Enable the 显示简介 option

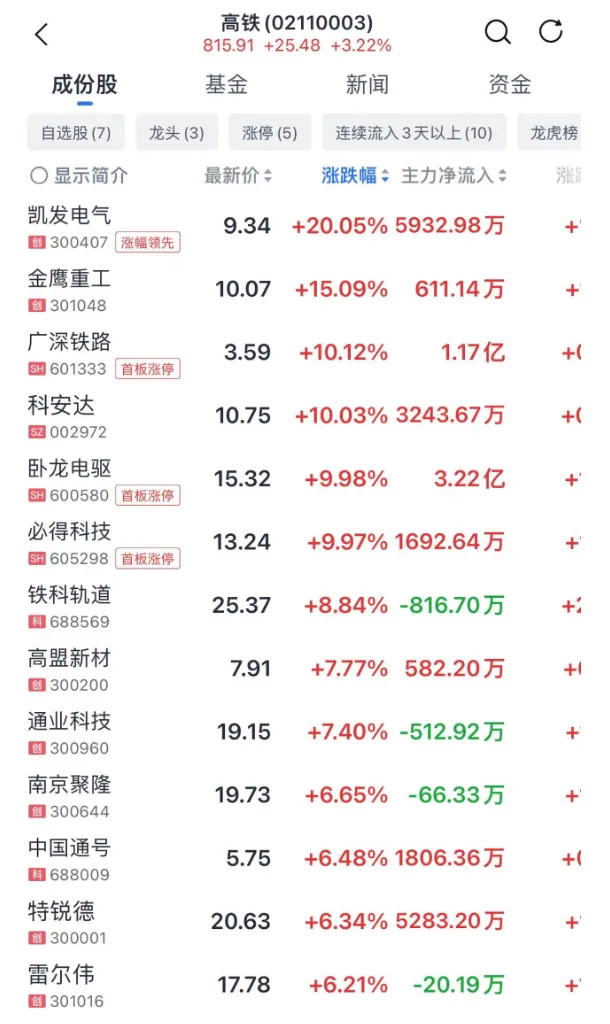coord(79,176)
